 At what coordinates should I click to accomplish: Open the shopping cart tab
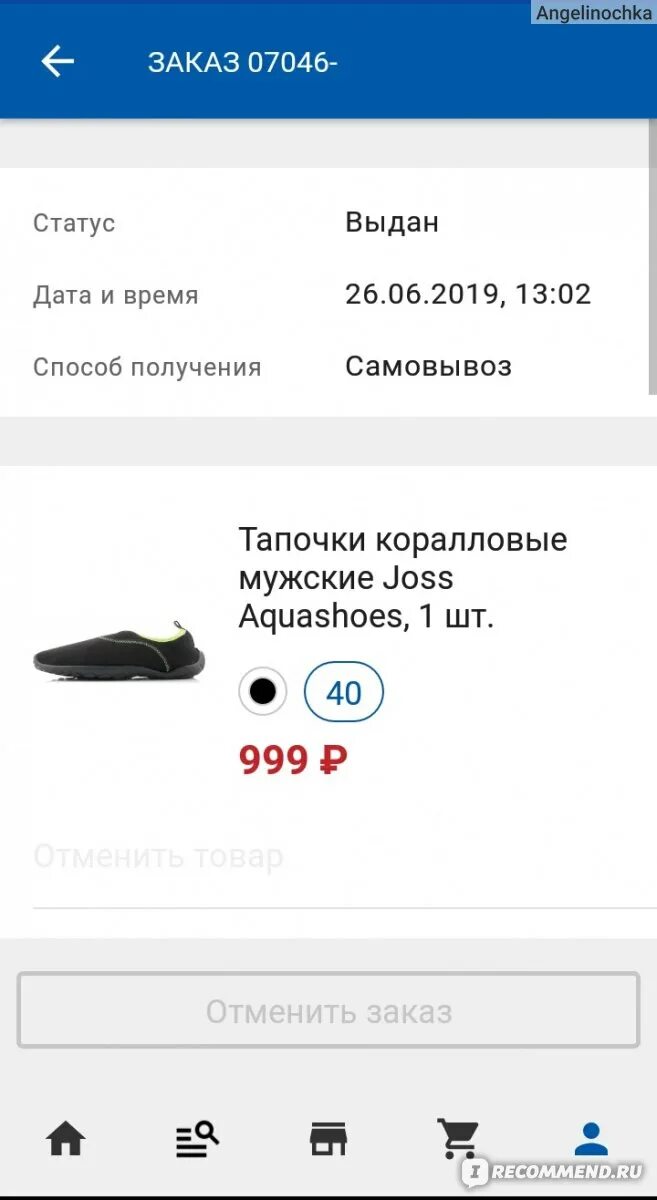(458, 1138)
